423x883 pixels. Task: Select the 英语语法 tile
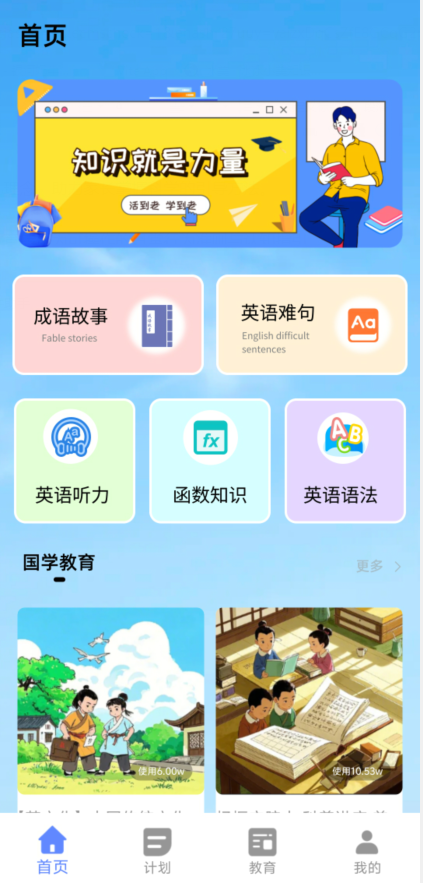(345, 461)
